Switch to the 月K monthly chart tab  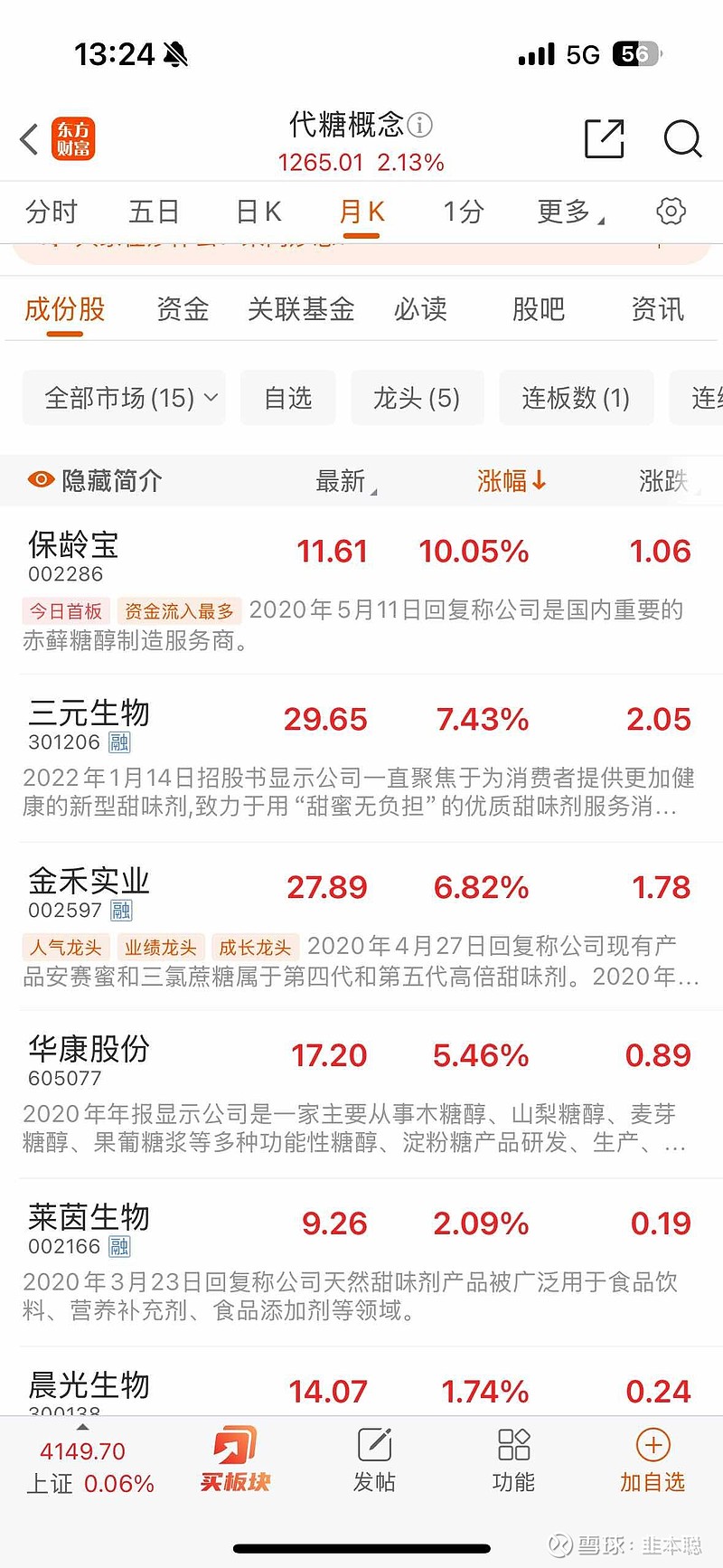coord(361,211)
